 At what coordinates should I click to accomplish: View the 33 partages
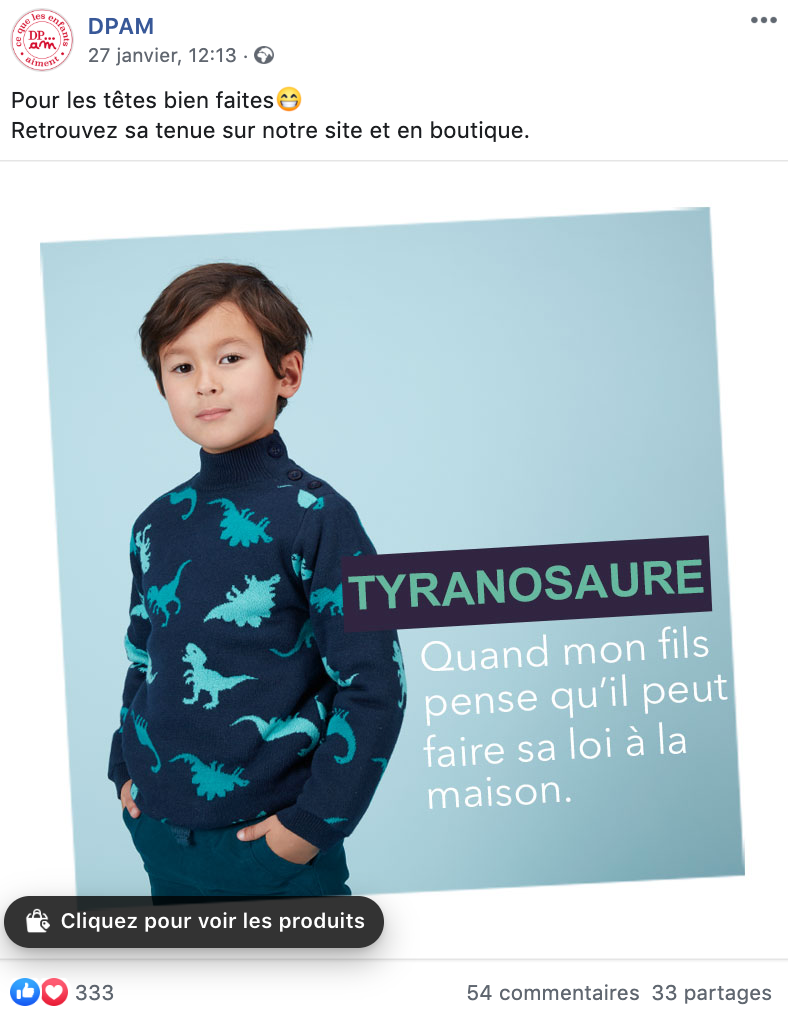tap(711, 993)
